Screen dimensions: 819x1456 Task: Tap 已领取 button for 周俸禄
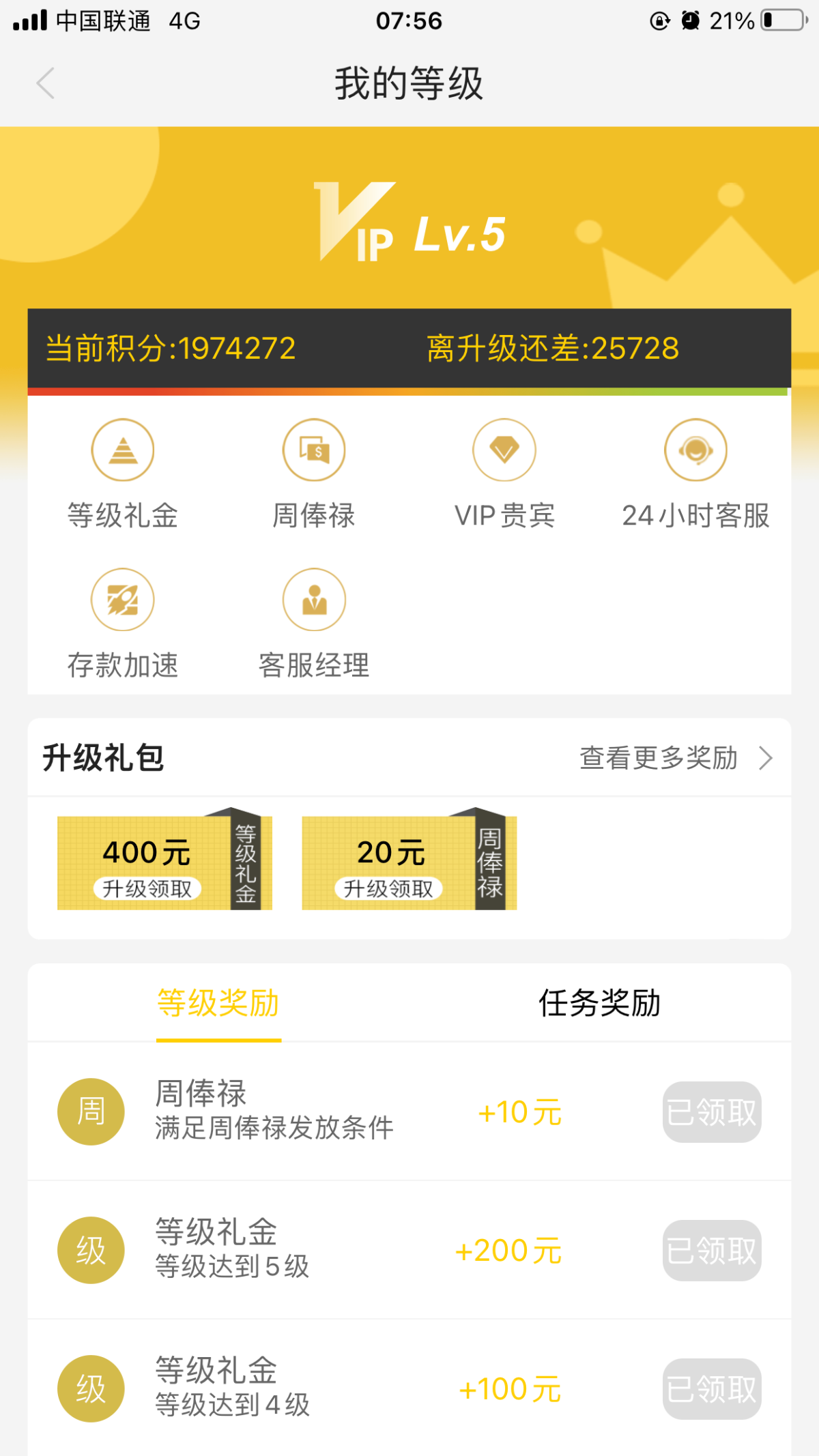(712, 1111)
